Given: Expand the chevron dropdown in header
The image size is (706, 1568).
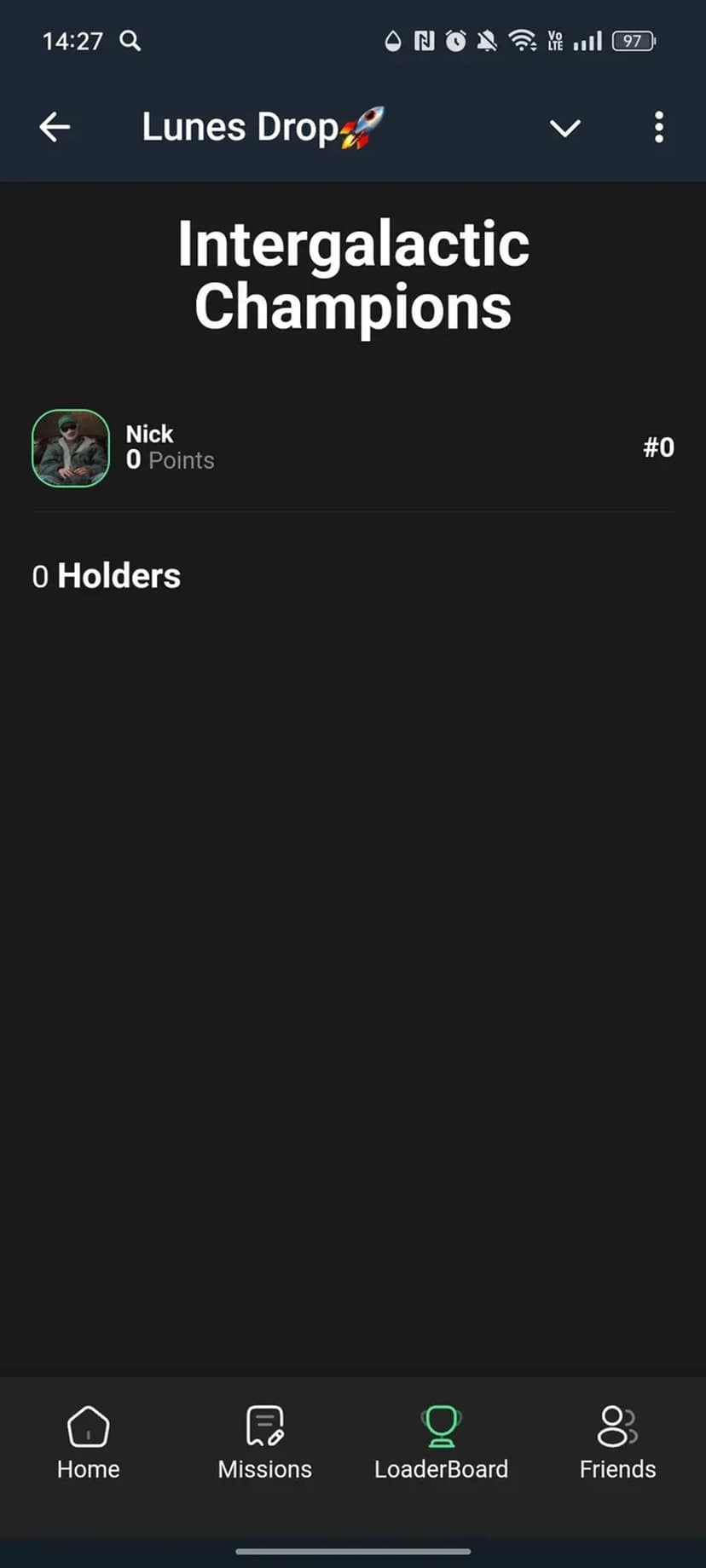Looking at the screenshot, I should (x=564, y=128).
